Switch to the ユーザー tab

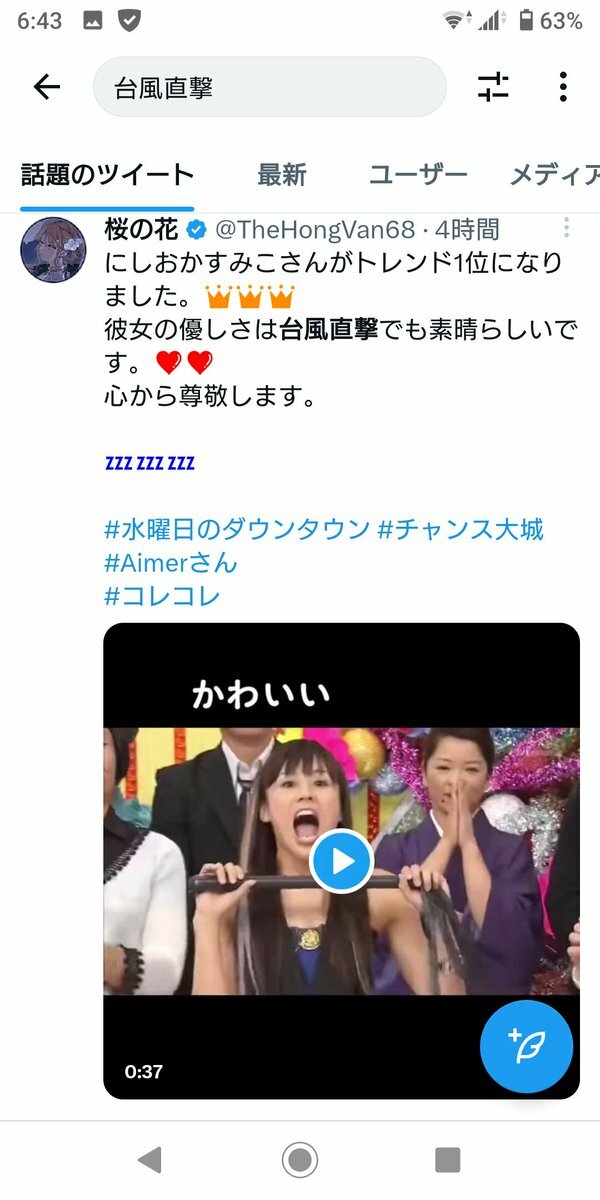[418, 175]
